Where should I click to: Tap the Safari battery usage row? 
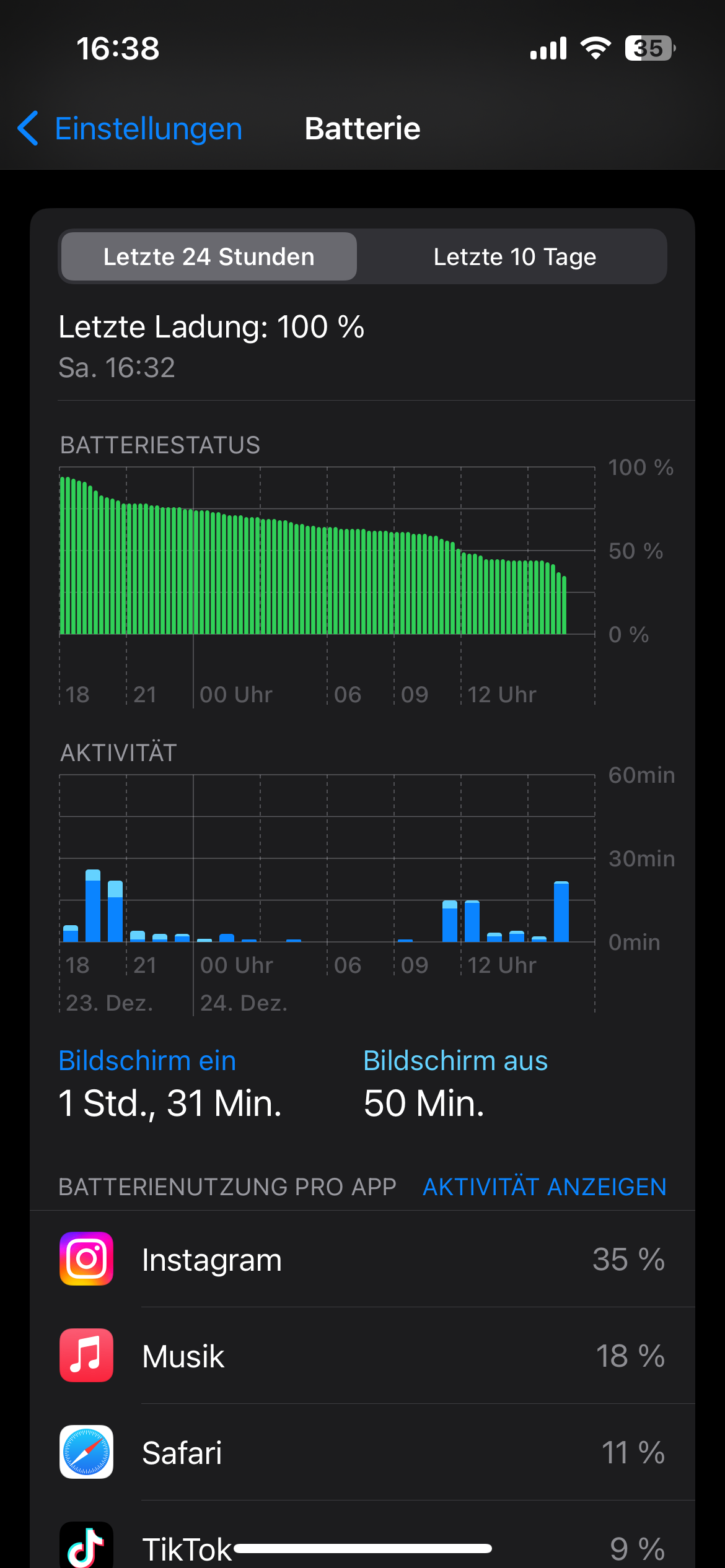362,1453
